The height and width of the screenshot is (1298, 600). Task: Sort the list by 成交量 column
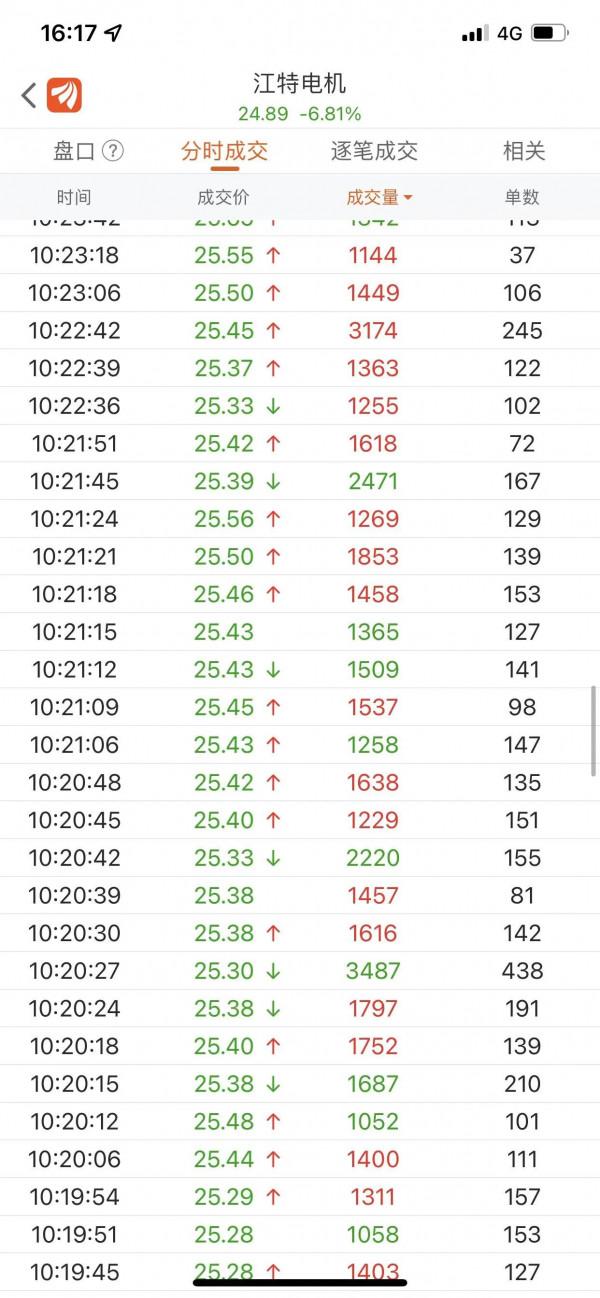(379, 197)
